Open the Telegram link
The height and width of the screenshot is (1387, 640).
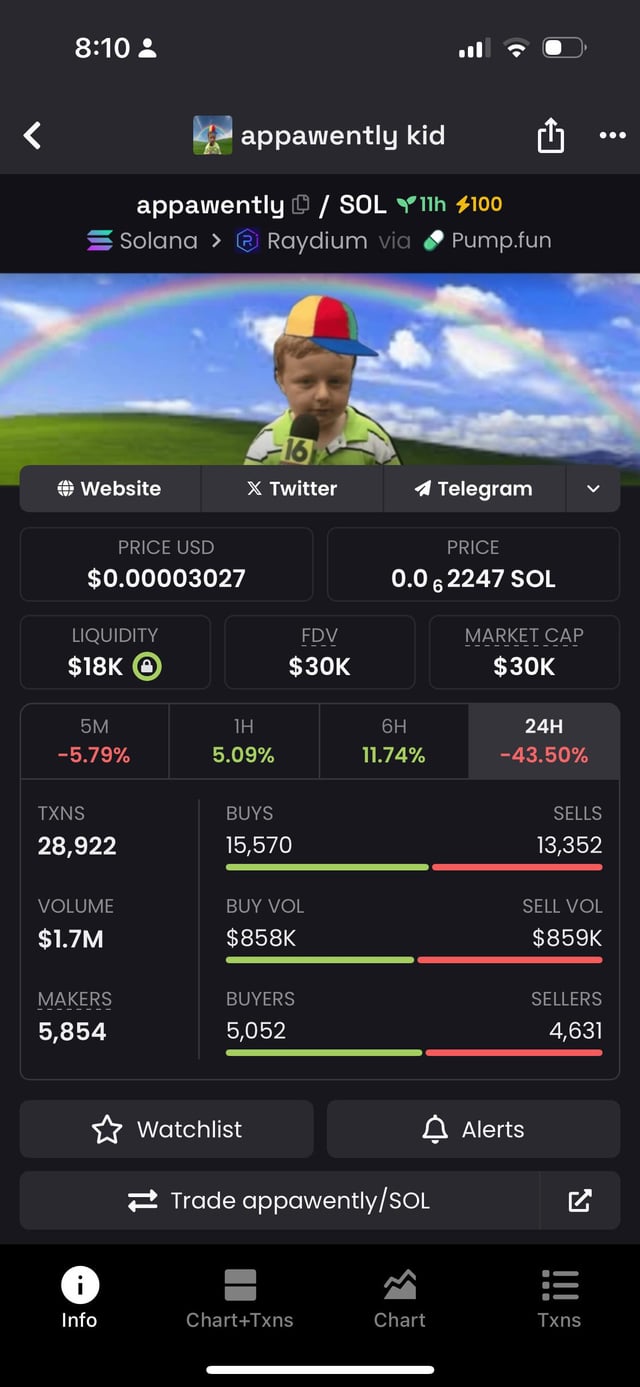[473, 489]
